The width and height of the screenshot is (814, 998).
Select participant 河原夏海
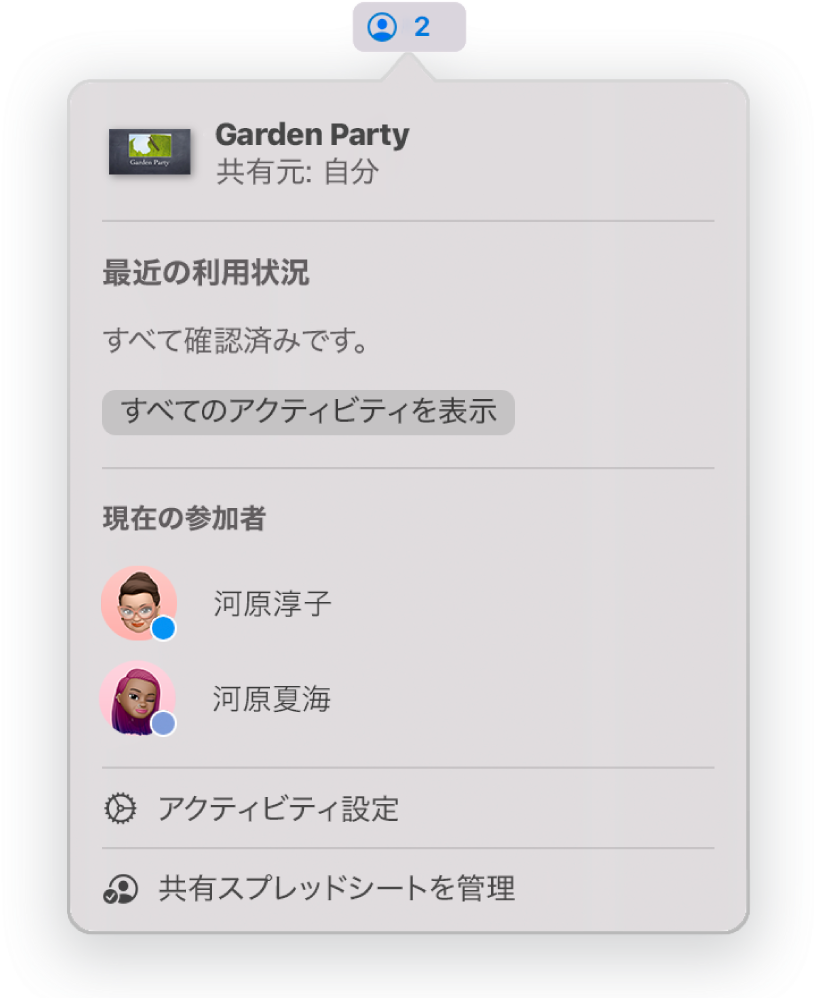point(272,699)
